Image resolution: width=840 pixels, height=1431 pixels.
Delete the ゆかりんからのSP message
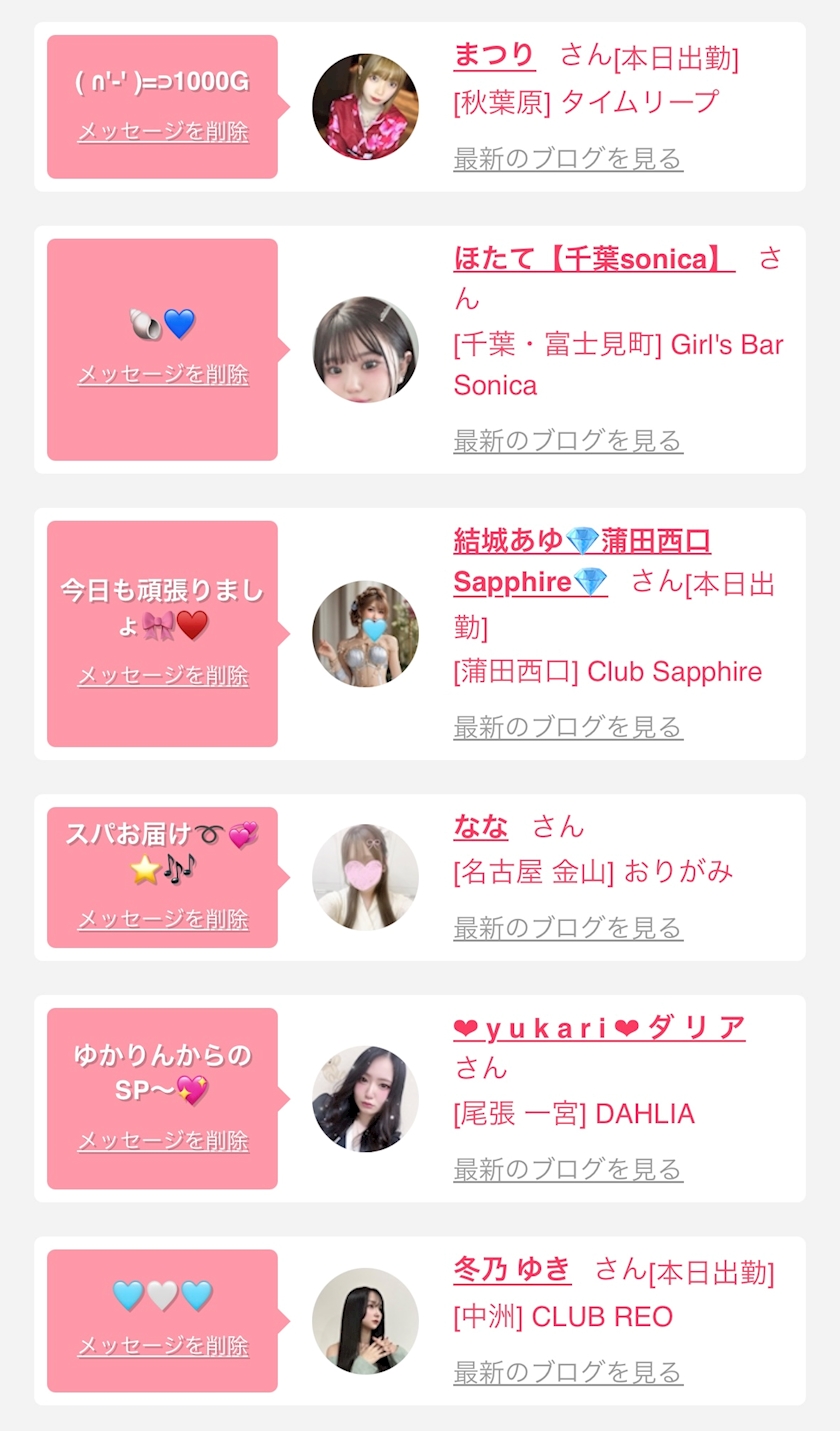[x=163, y=1141]
